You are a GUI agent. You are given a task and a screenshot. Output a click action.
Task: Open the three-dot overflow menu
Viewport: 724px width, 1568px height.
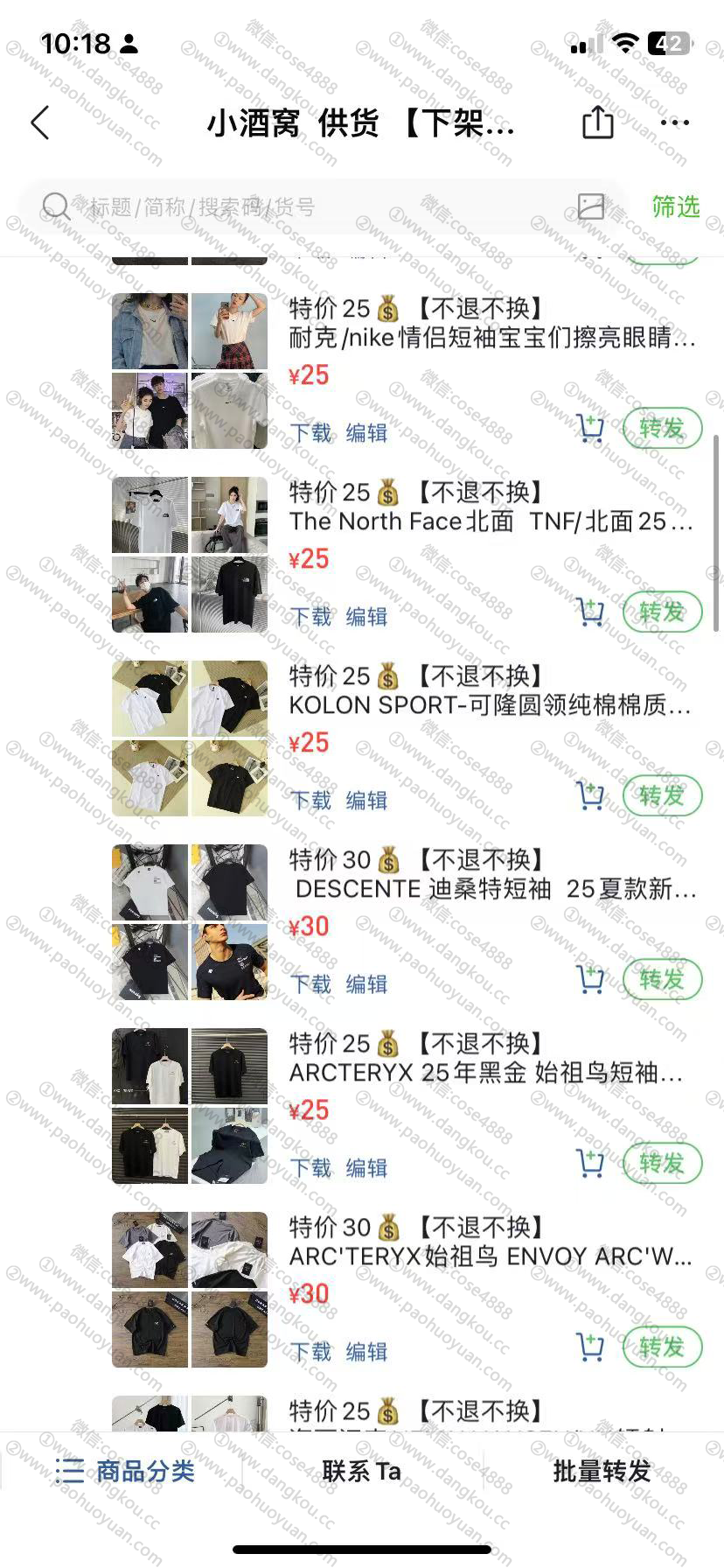[x=674, y=123]
